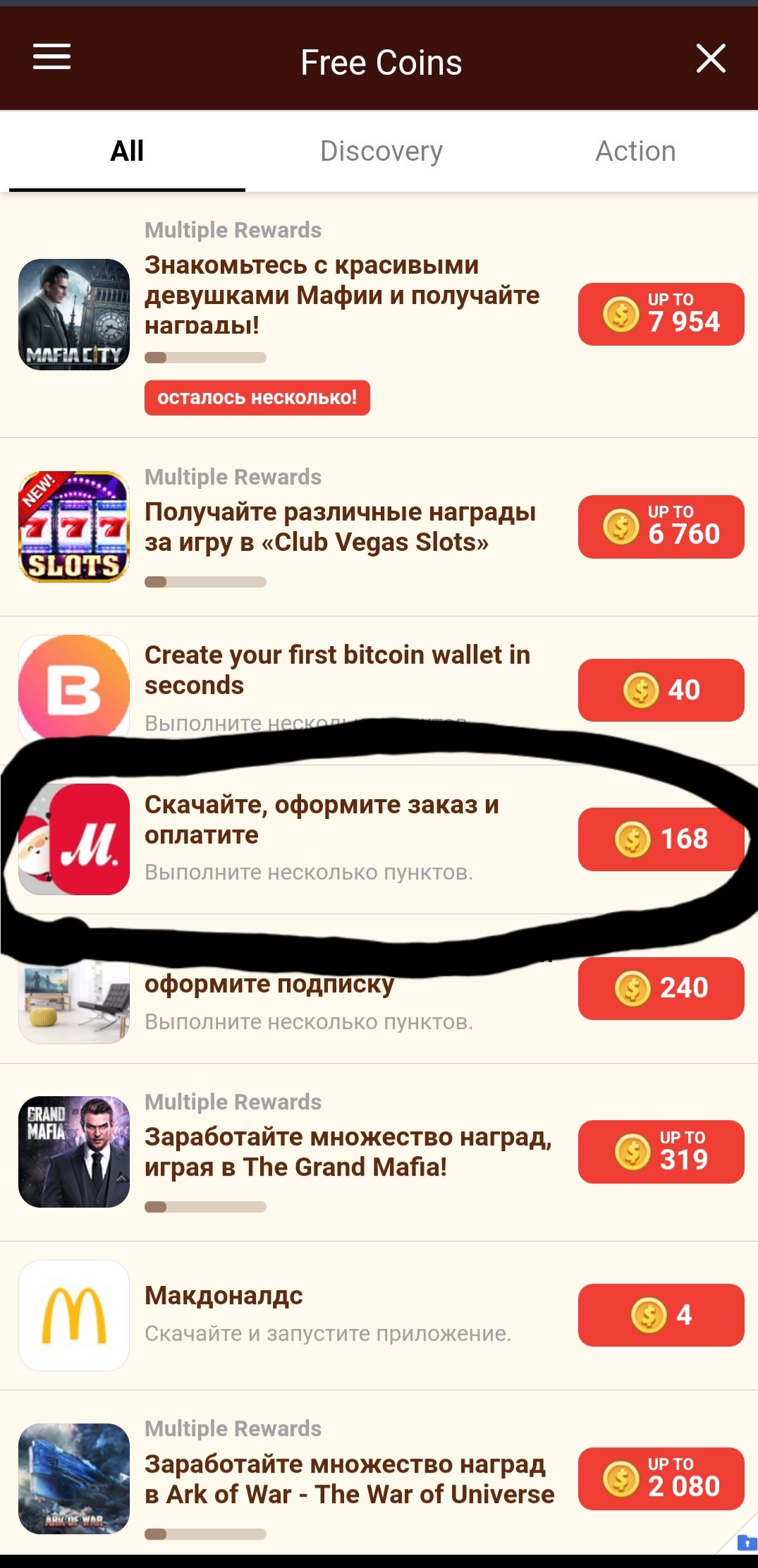Switch to the Action tab
The width and height of the screenshot is (758, 1568).
[x=635, y=151]
